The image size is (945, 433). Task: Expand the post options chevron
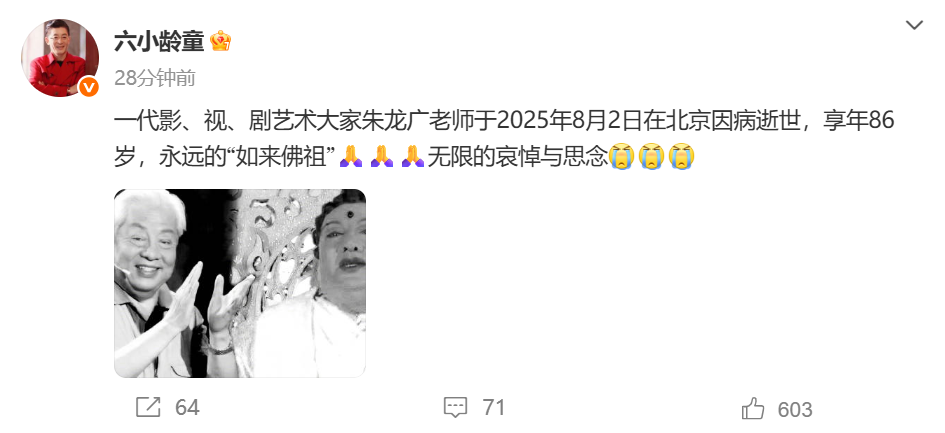click(x=914, y=25)
